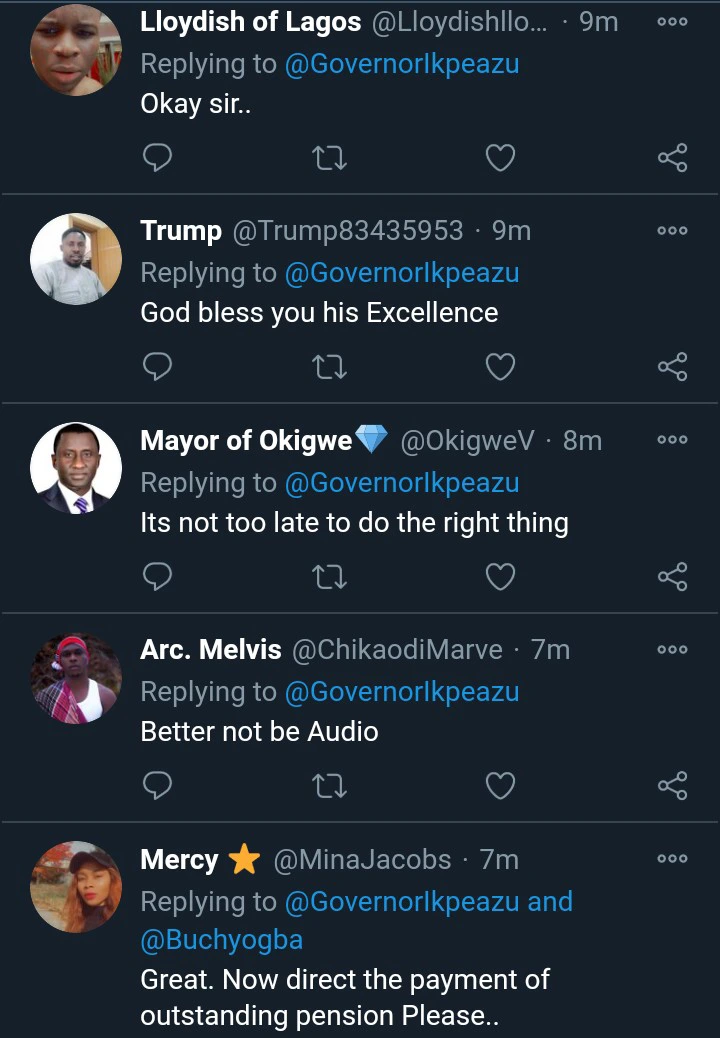The height and width of the screenshot is (1038, 720).
Task: Like the tweet from Lloydish of Lagos
Action: click(x=500, y=158)
